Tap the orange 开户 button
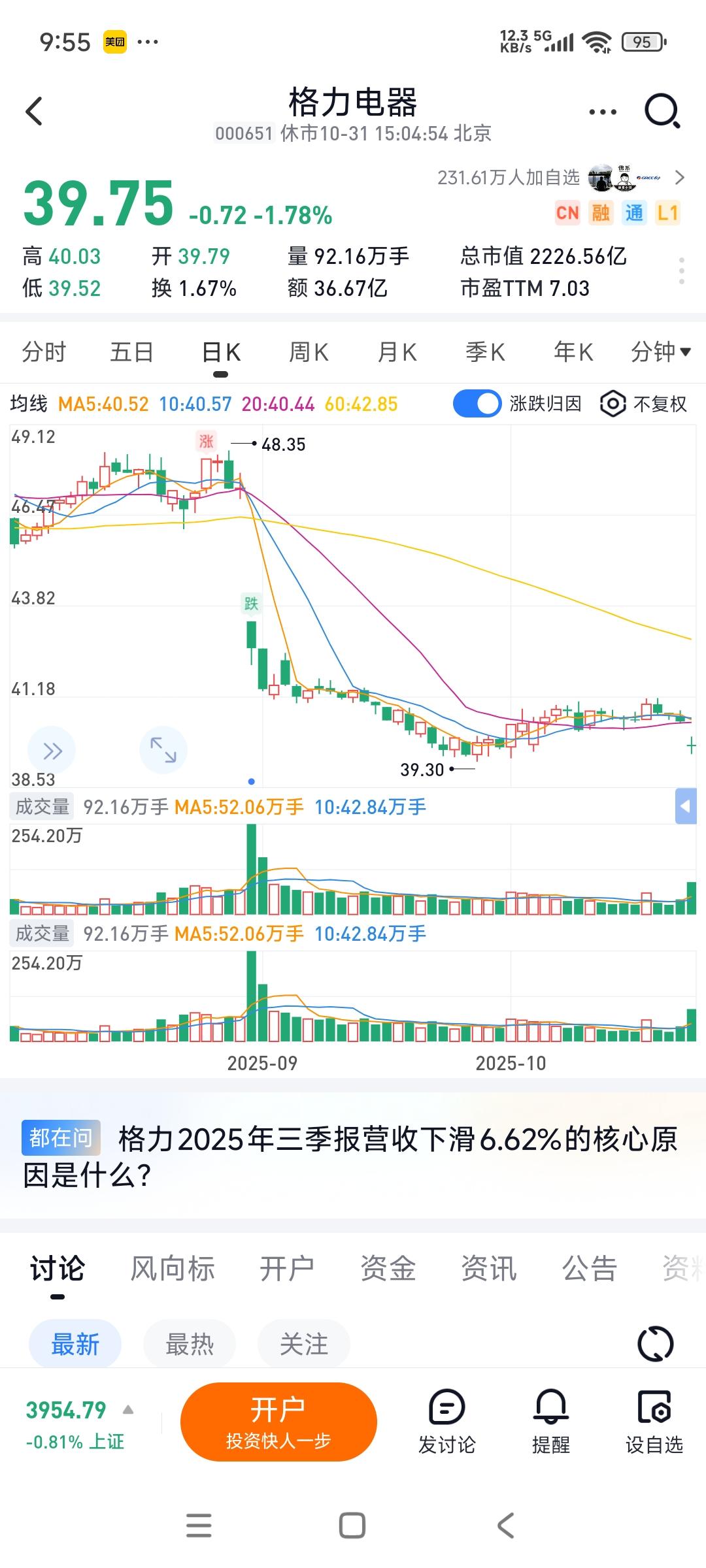Viewport: 706px width, 1568px height. [278, 1422]
